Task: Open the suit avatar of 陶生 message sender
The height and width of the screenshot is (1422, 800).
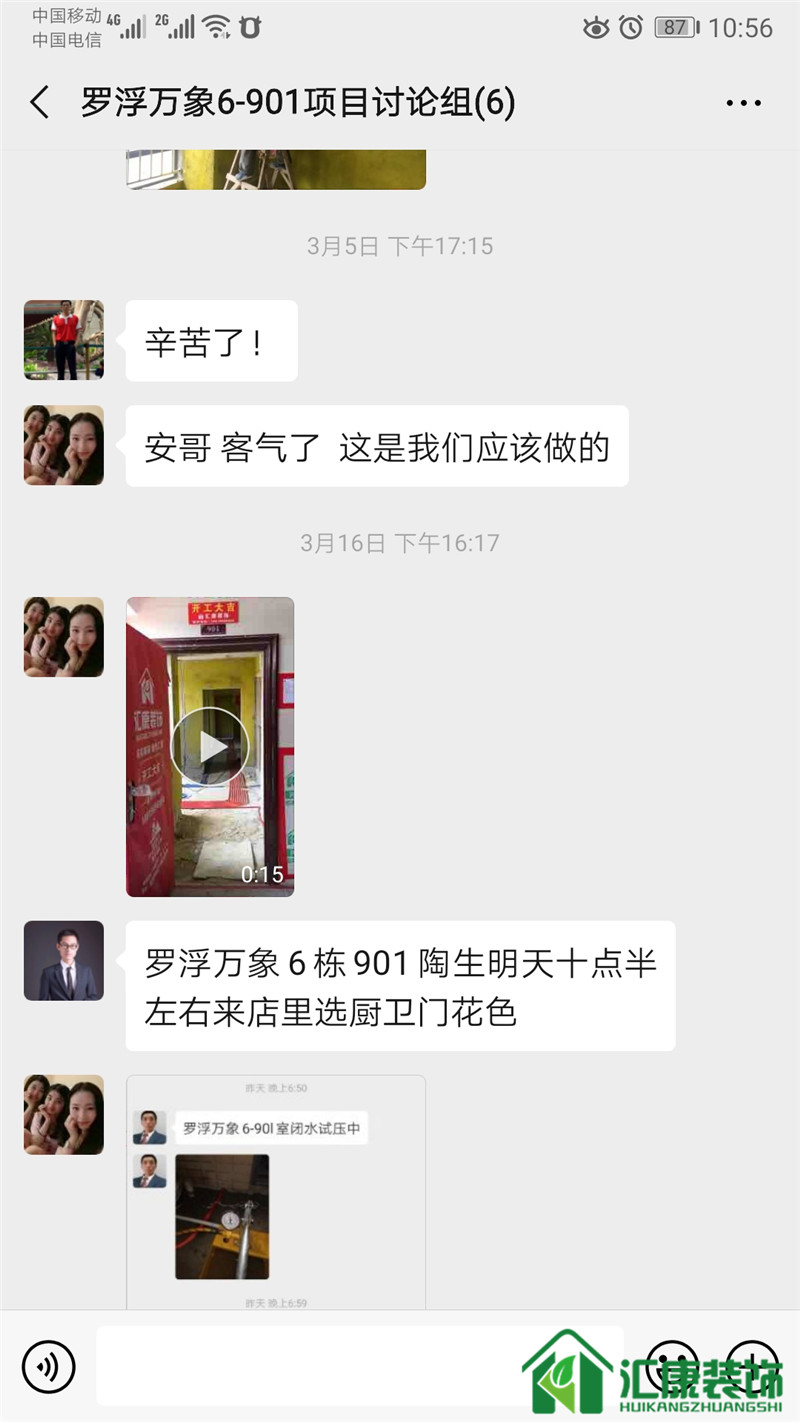Action: click(x=64, y=961)
